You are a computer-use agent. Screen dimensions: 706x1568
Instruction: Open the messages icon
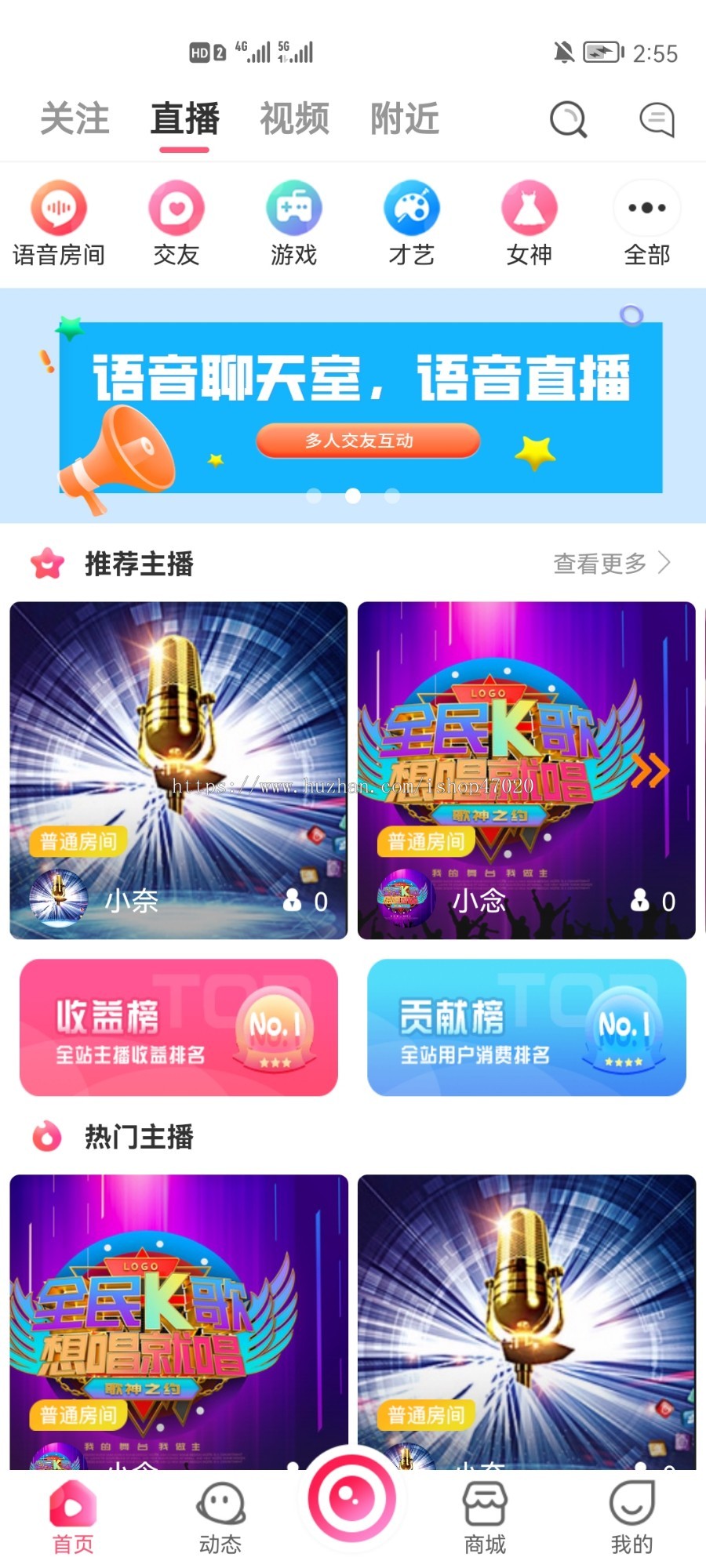click(x=657, y=119)
